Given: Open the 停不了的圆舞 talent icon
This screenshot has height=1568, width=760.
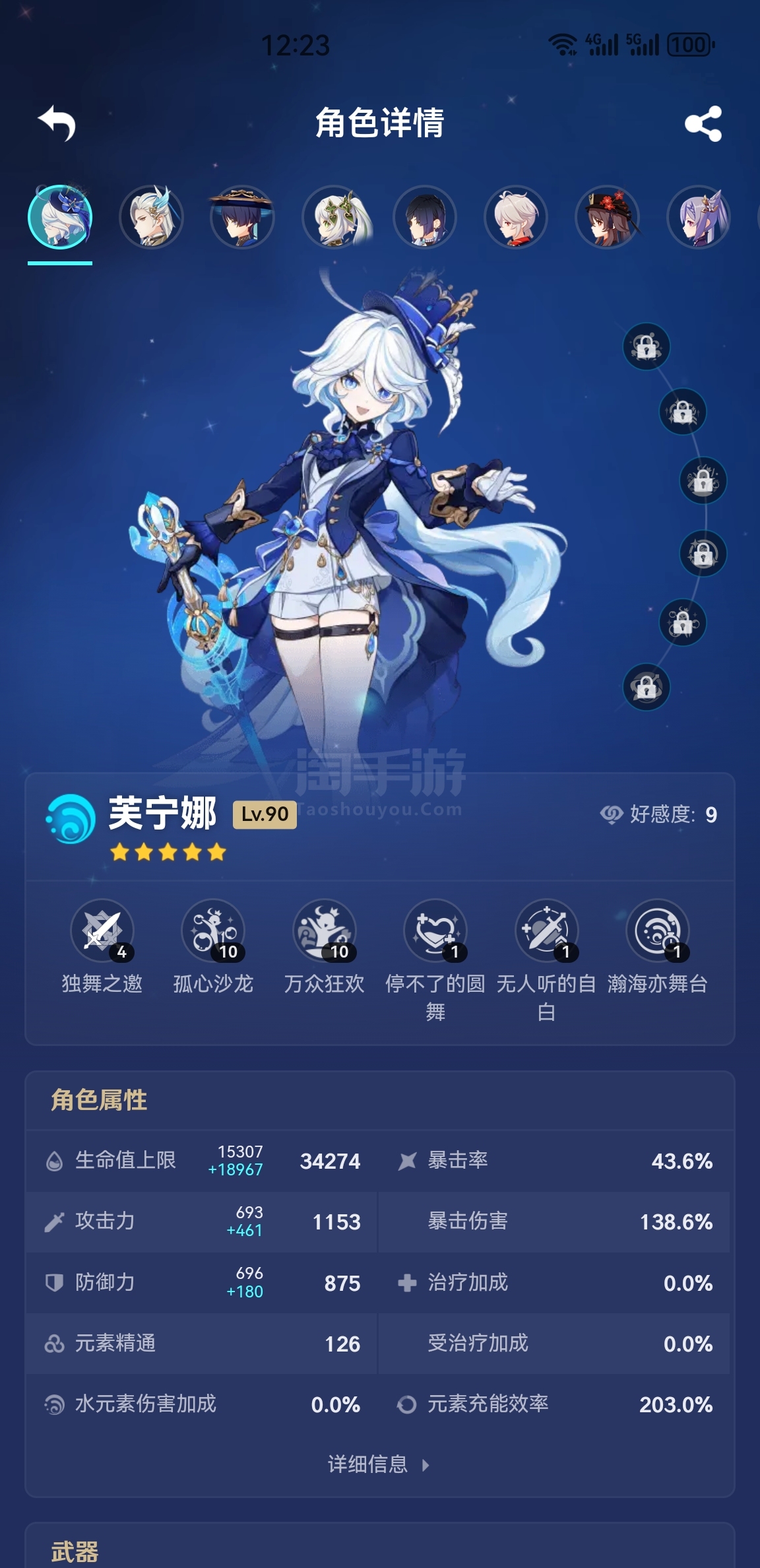Looking at the screenshot, I should pyautogui.click(x=435, y=931).
